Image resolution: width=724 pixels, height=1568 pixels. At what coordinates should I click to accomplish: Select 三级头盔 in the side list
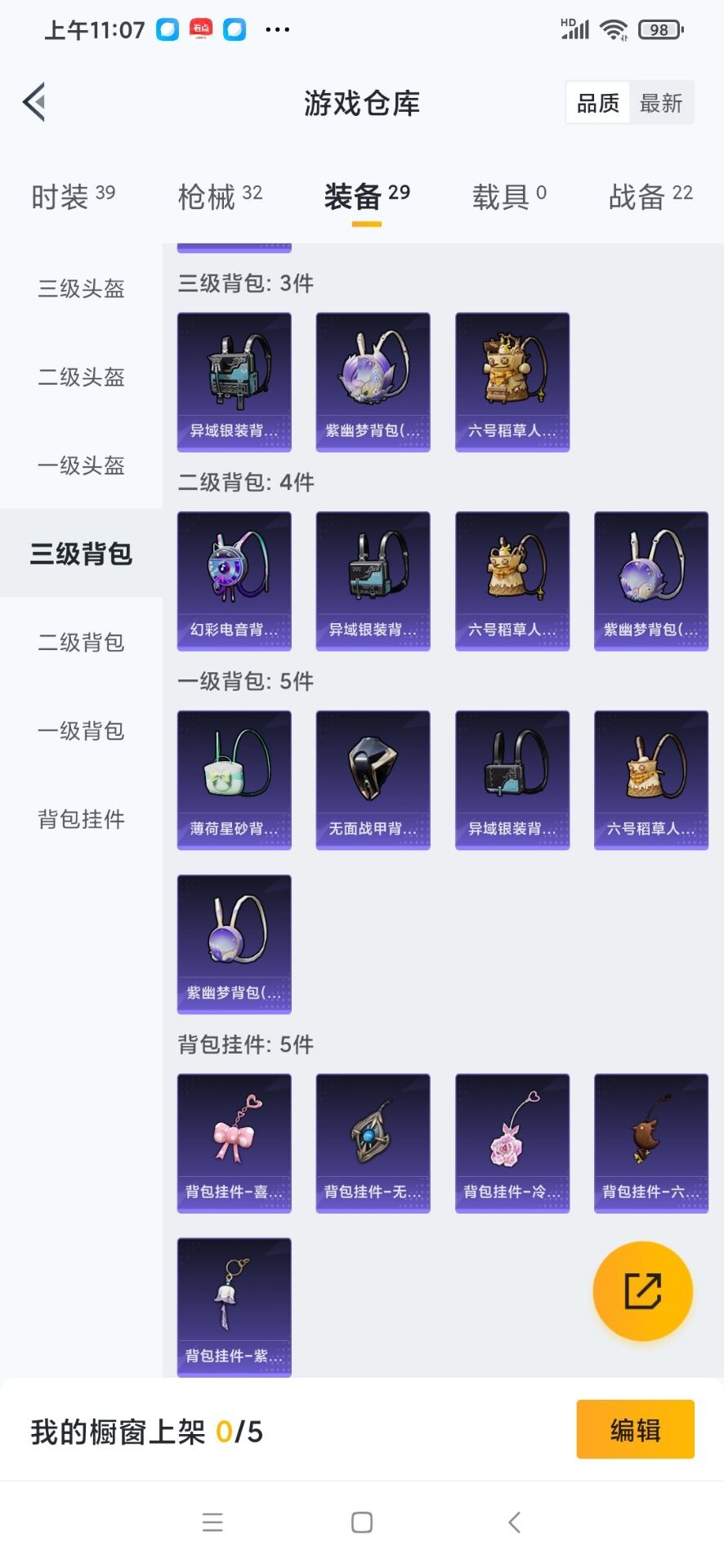click(81, 288)
